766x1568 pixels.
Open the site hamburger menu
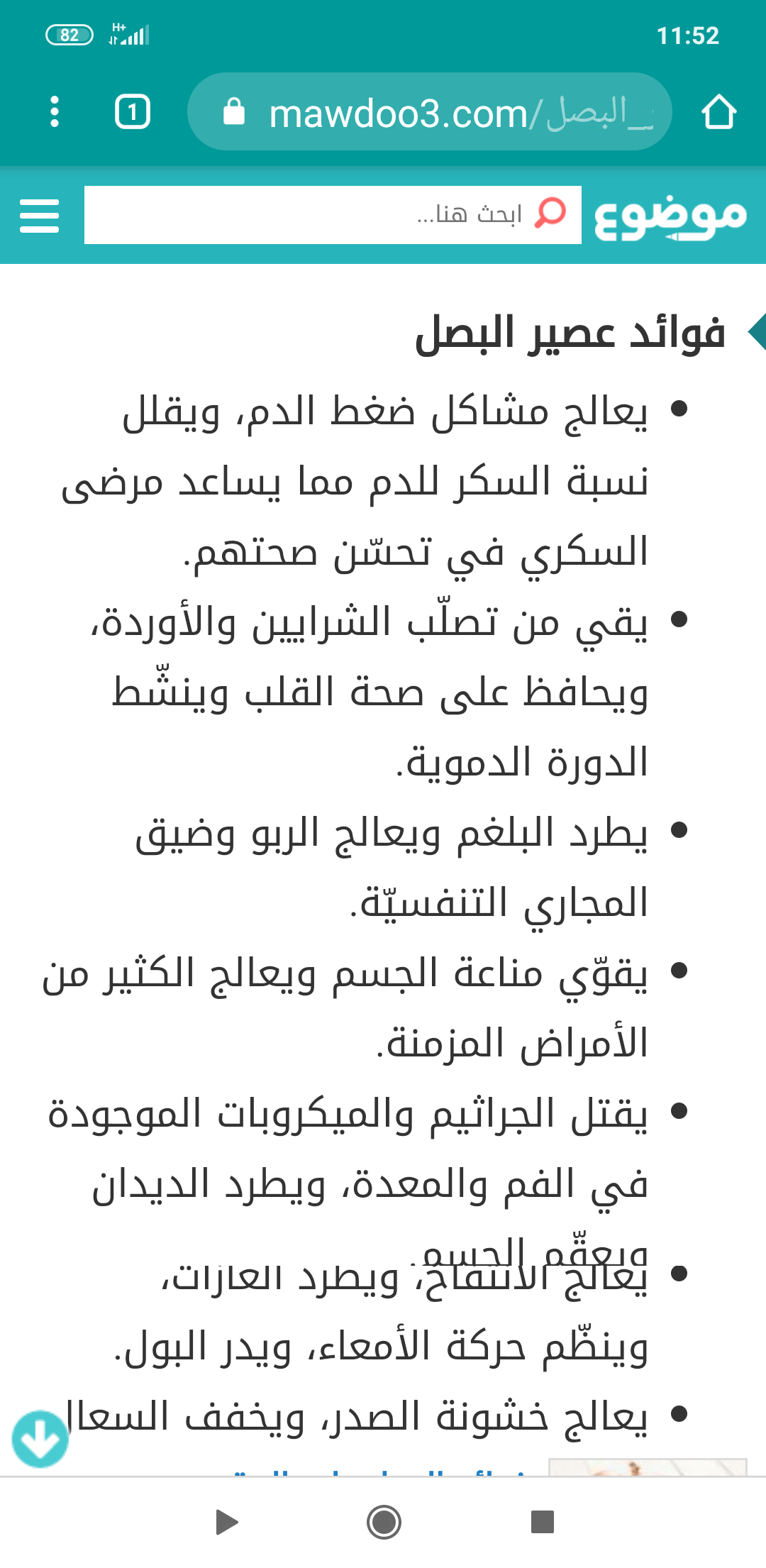[x=40, y=216]
